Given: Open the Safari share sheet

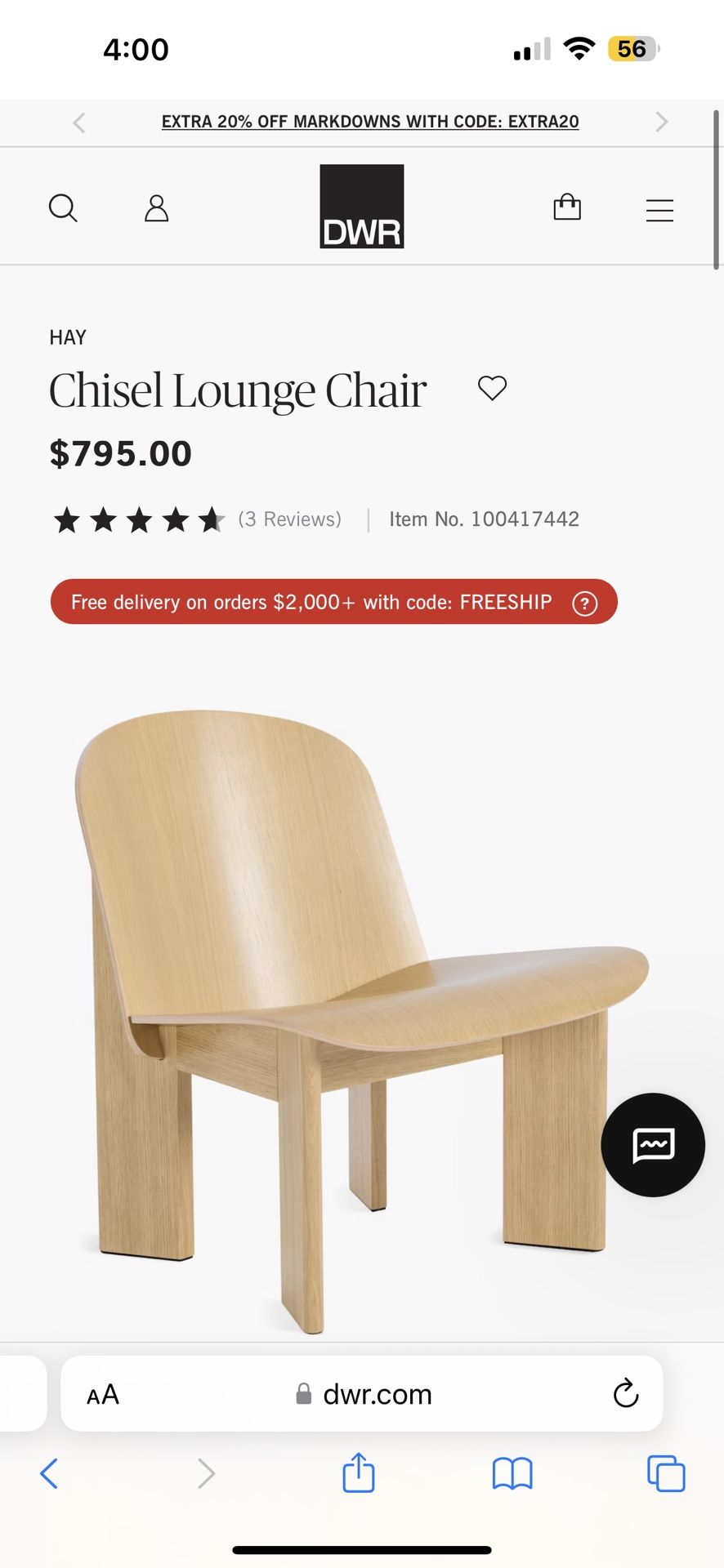Looking at the screenshot, I should (x=358, y=1473).
